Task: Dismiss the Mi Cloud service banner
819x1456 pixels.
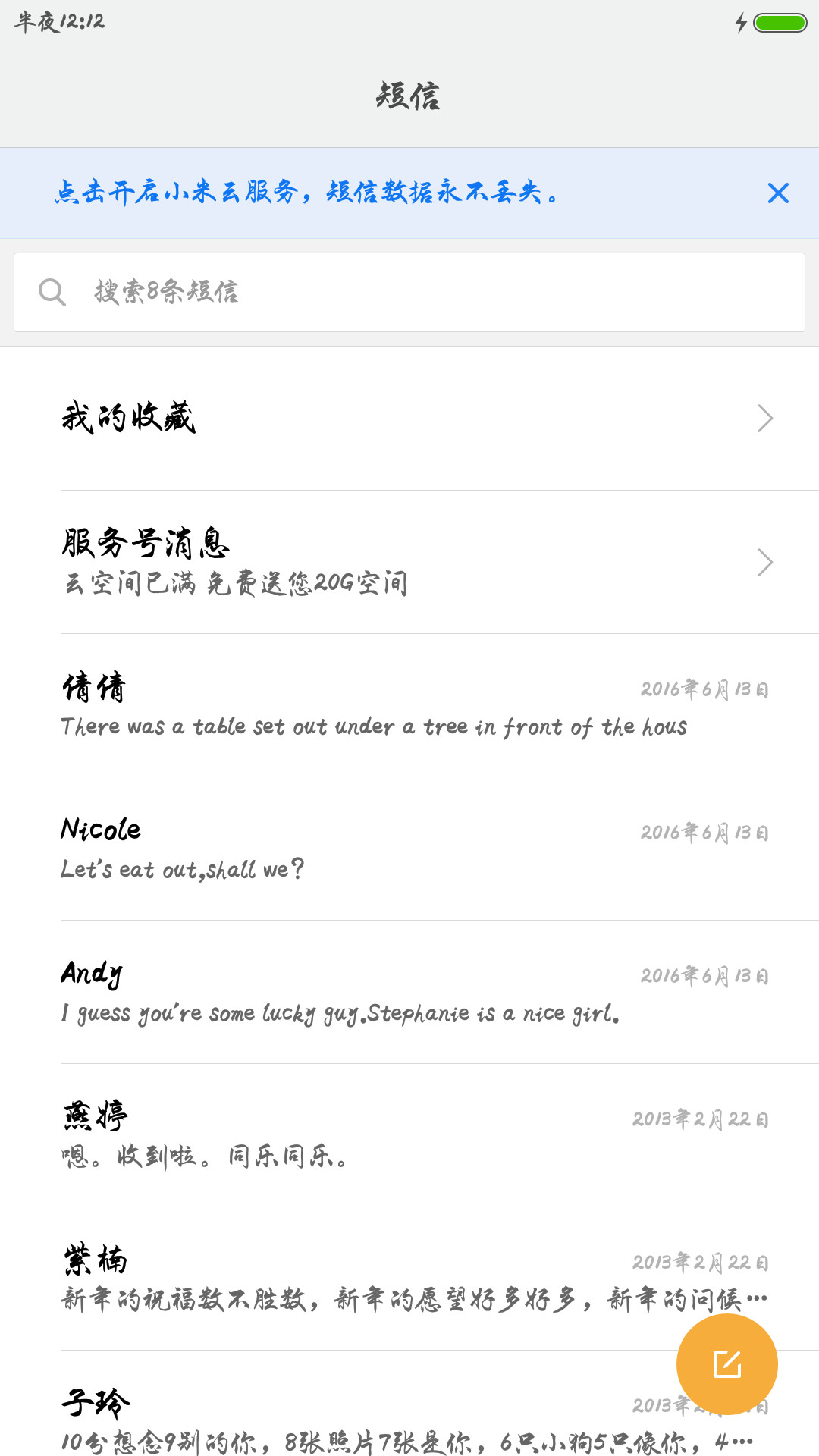Action: point(778,193)
